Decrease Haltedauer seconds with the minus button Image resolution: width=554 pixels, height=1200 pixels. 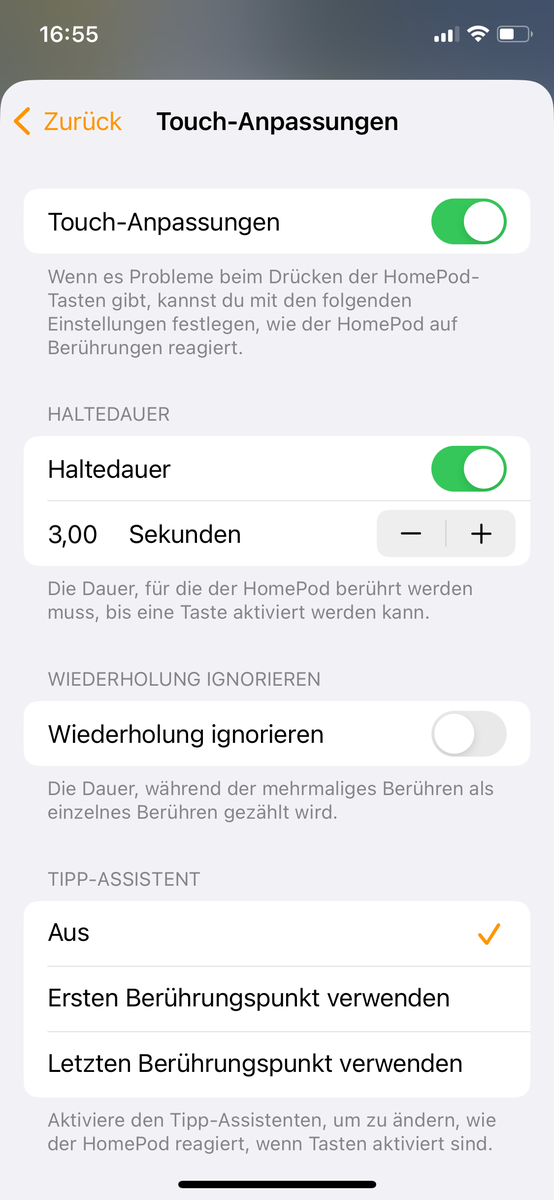tap(411, 534)
